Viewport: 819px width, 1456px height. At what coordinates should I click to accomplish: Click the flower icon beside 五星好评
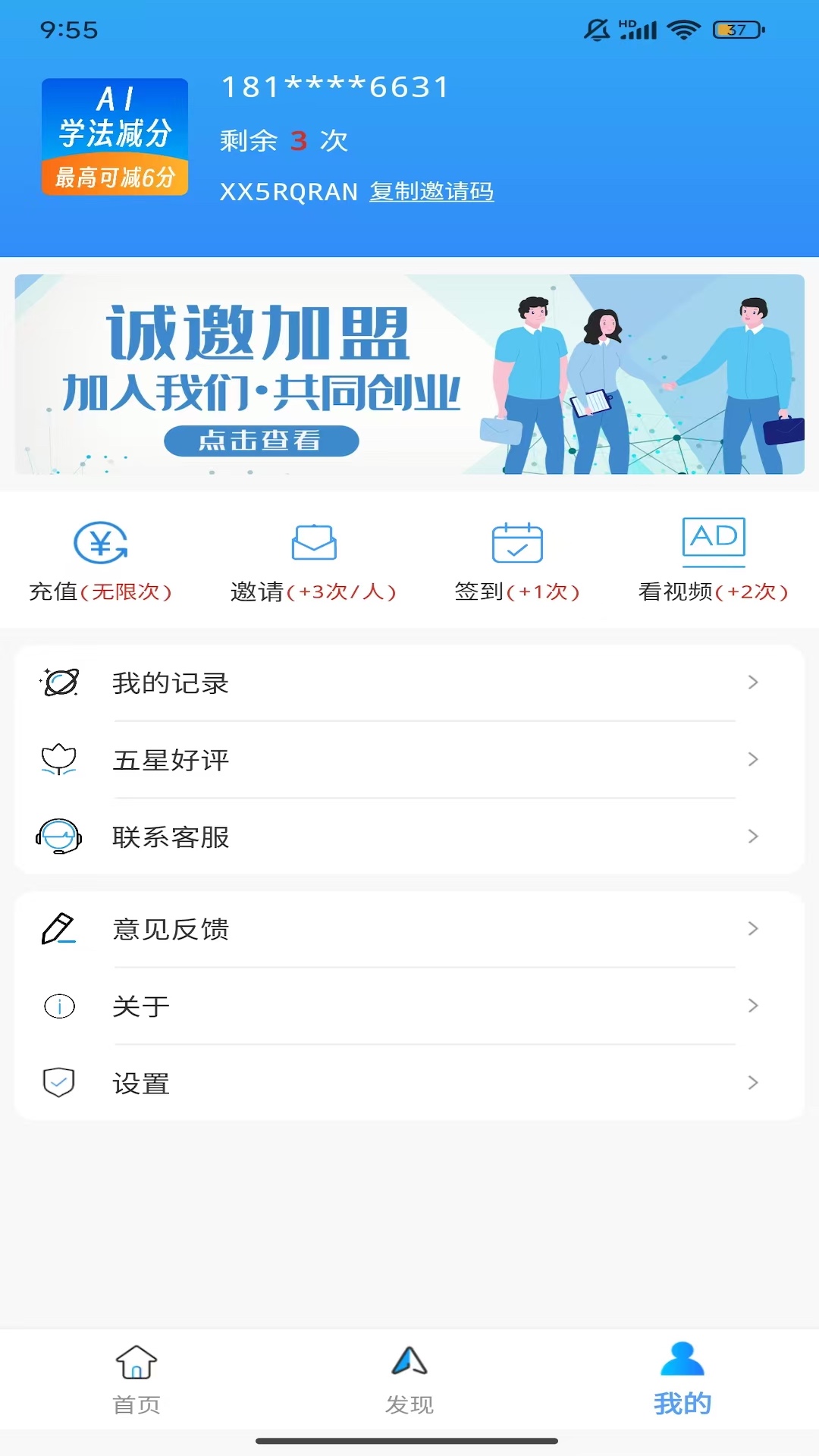pos(60,759)
